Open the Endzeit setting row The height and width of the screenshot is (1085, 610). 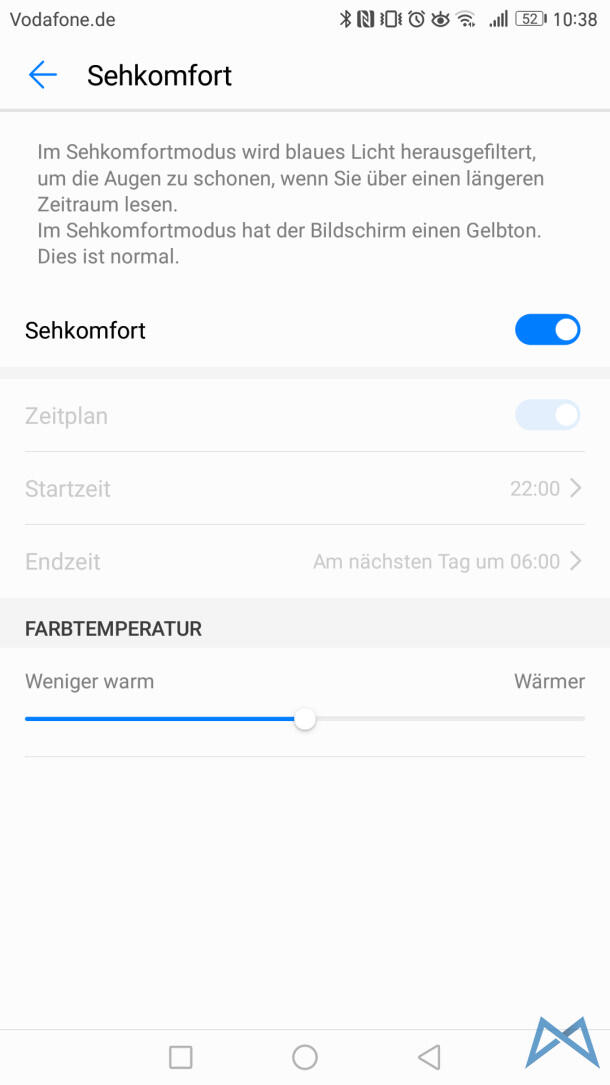click(304, 562)
